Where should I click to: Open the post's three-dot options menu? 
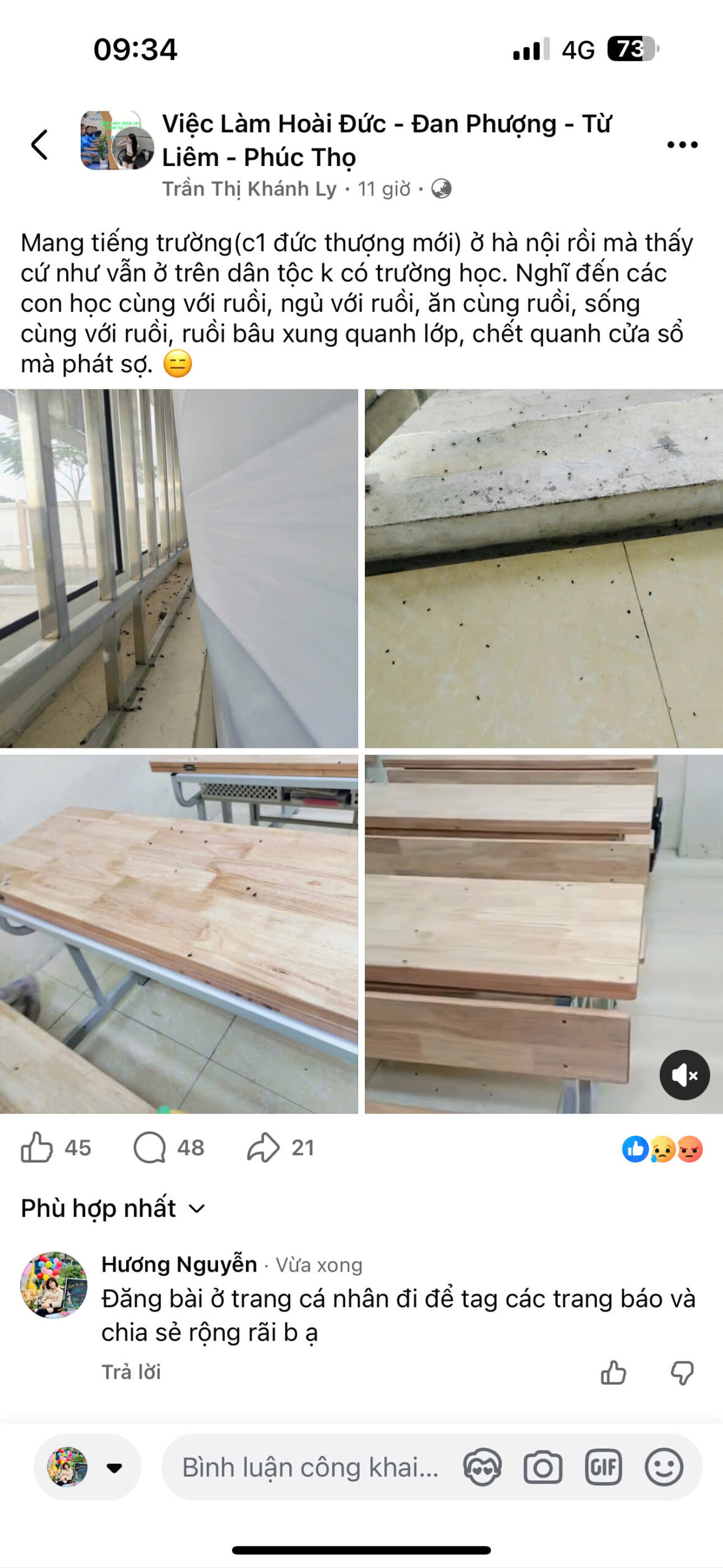pos(682,145)
